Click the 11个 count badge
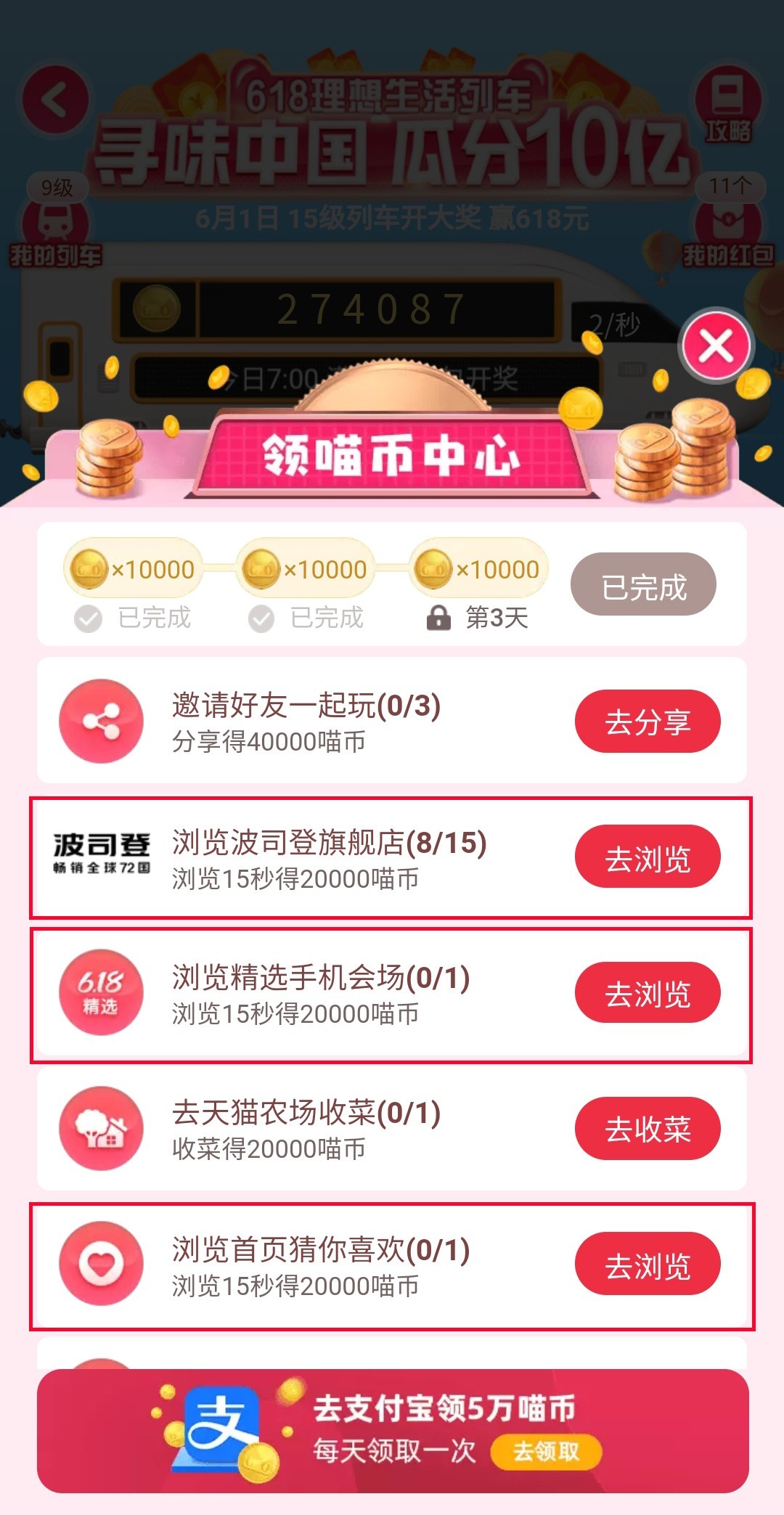The height and width of the screenshot is (1515, 784). coord(730,187)
